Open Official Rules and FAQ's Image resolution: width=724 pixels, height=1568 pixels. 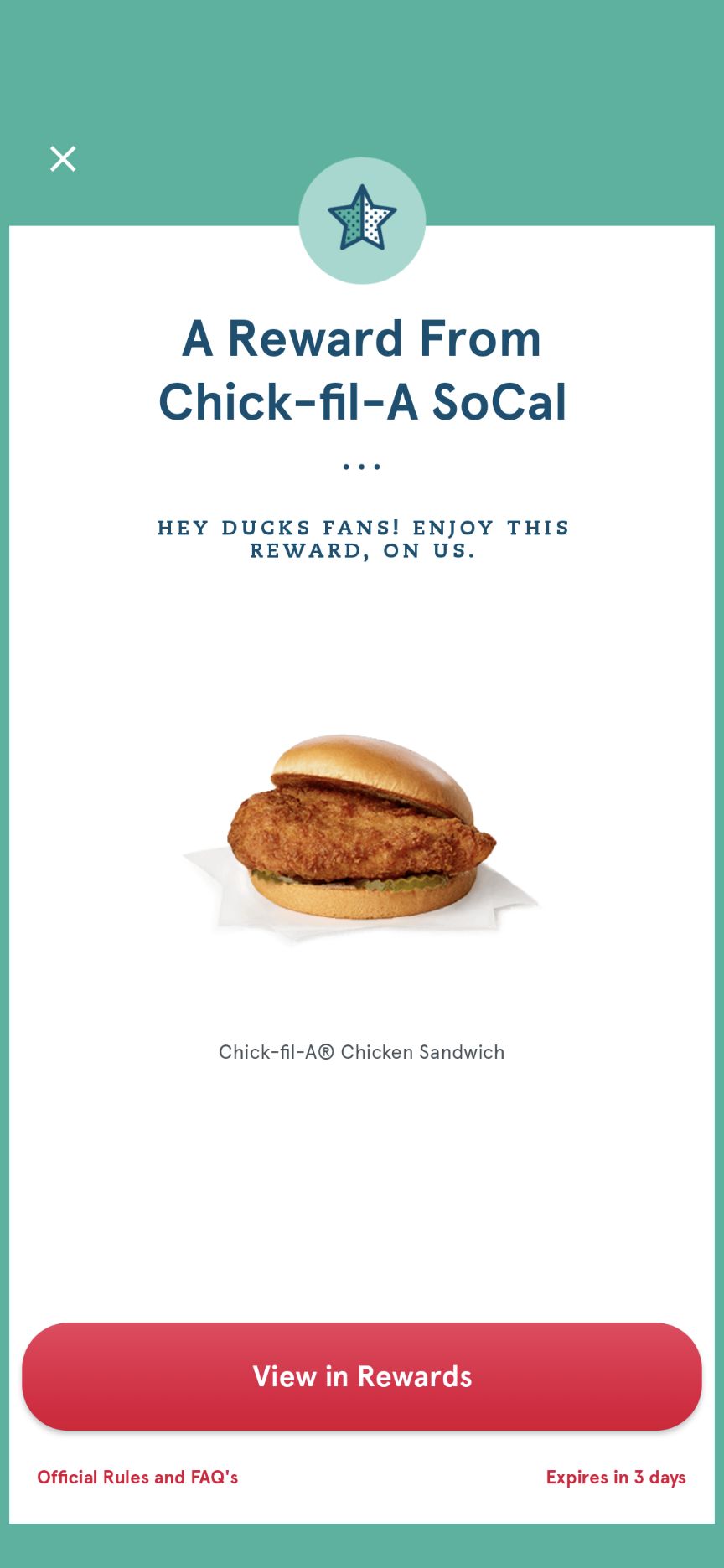coord(137,1478)
